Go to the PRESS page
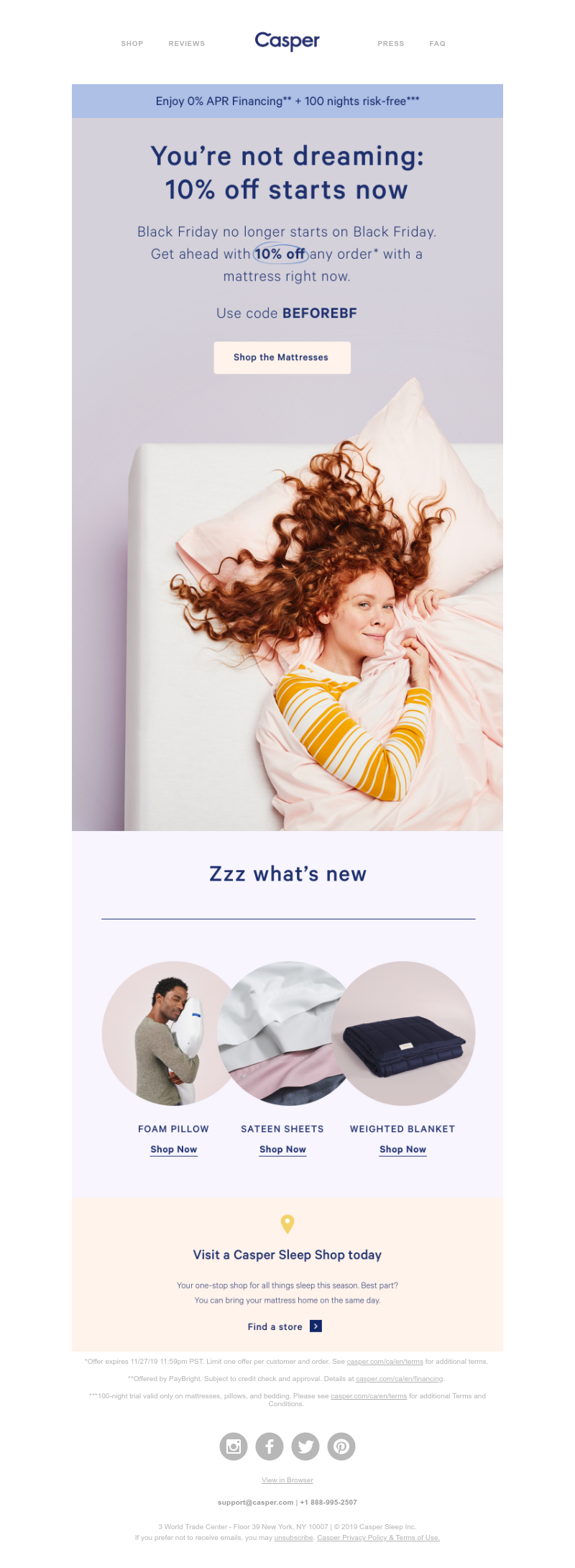 coord(391,44)
